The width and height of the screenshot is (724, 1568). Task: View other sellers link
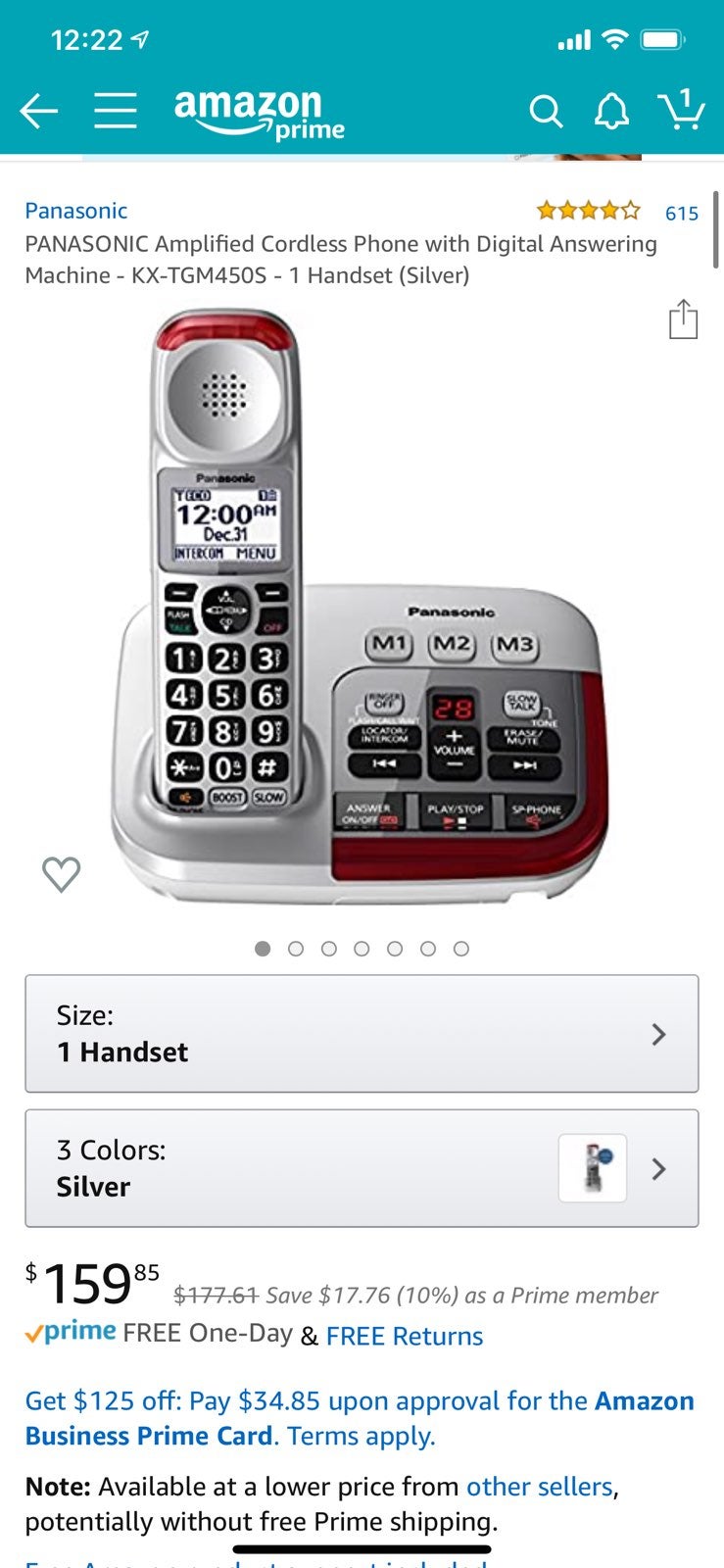pyautogui.click(x=540, y=1487)
